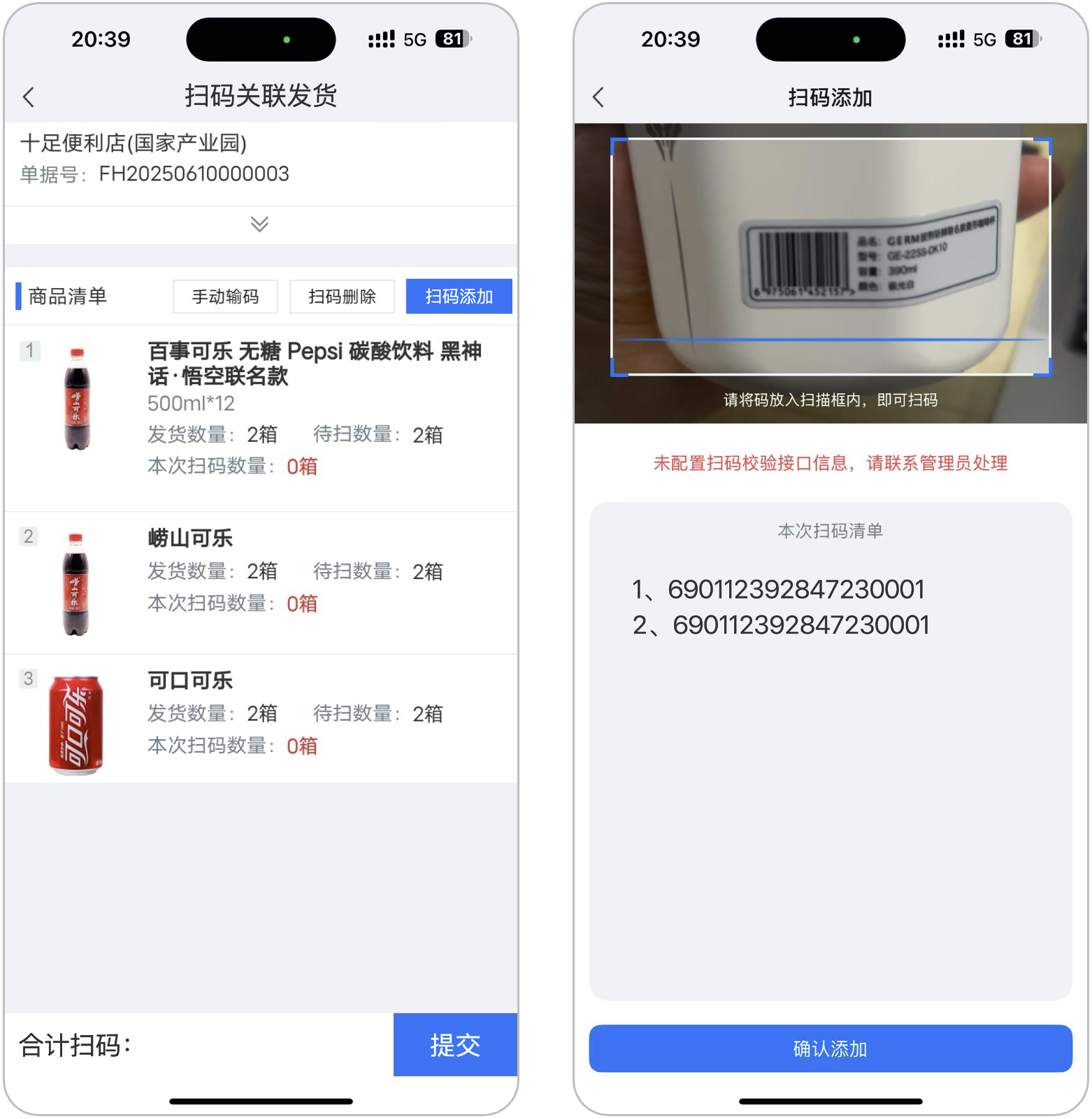Go back from 扫码添加 screen
This screenshot has width=1092, height=1119.
(x=598, y=97)
